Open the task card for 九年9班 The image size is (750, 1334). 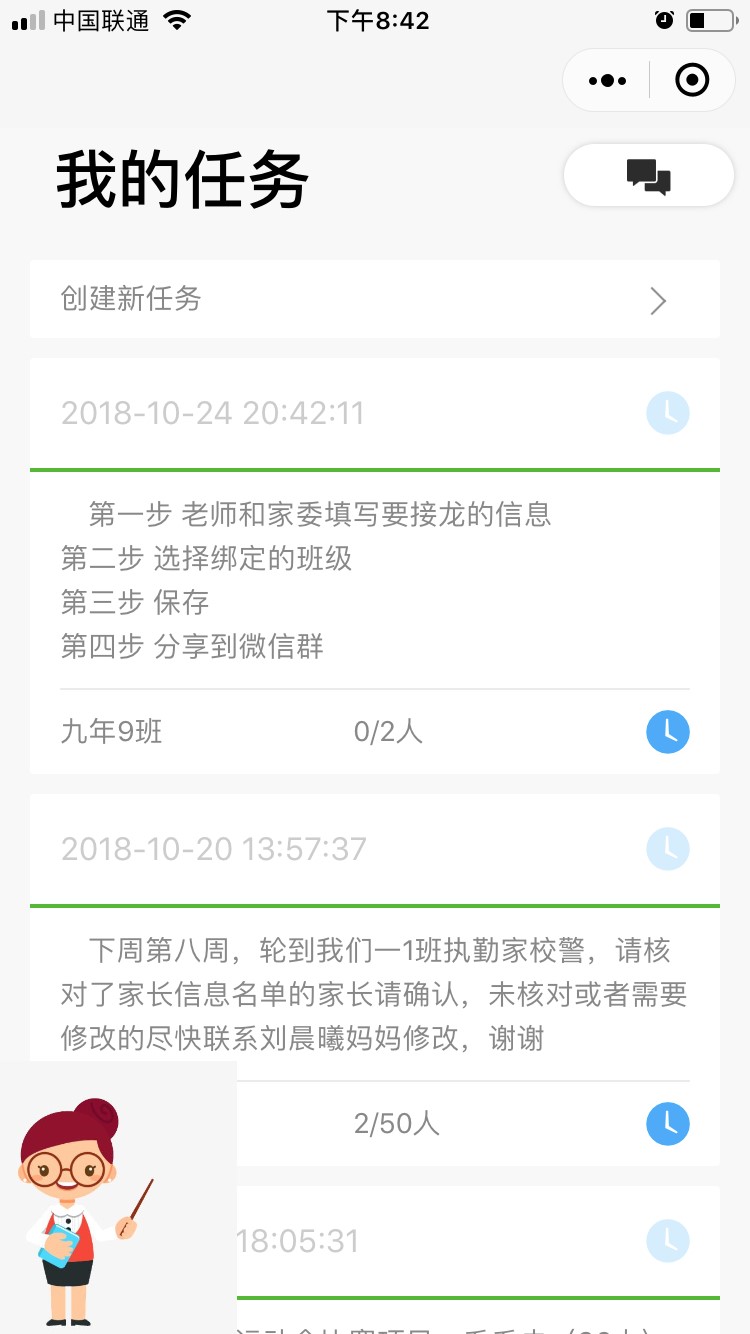pyautogui.click(x=375, y=566)
